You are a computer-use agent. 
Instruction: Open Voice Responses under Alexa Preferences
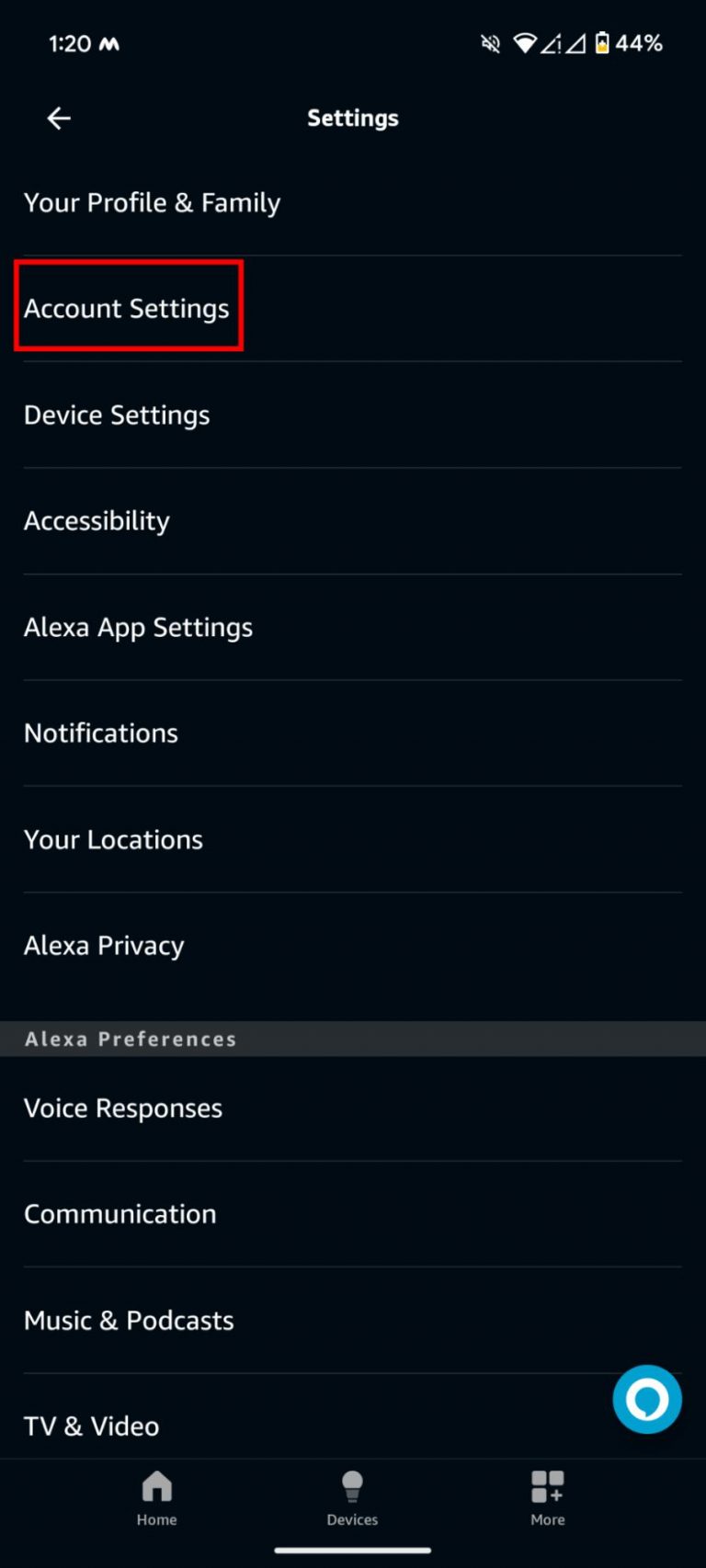123,1108
